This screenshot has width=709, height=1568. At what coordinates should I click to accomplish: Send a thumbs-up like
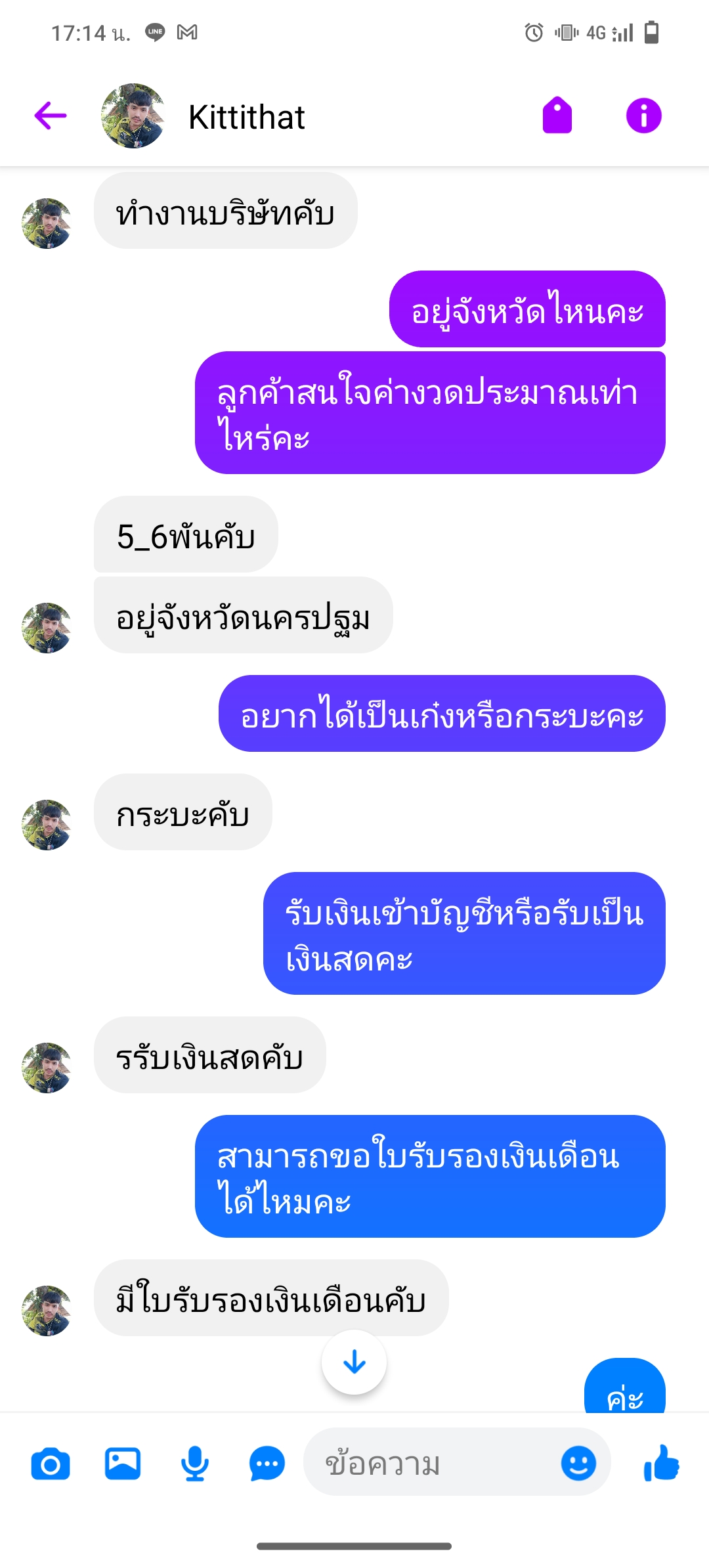pyautogui.click(x=662, y=1464)
